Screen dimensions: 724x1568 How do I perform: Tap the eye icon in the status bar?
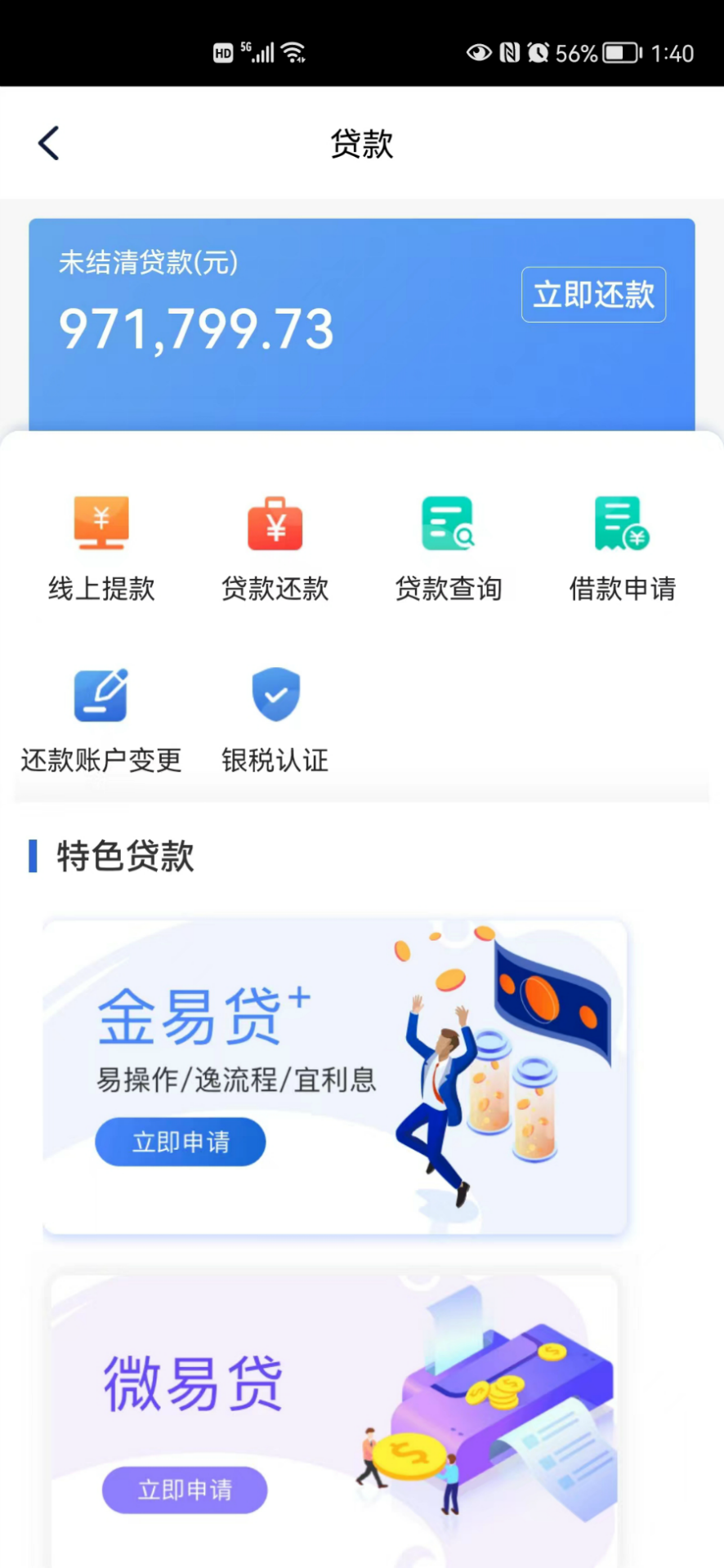(479, 53)
